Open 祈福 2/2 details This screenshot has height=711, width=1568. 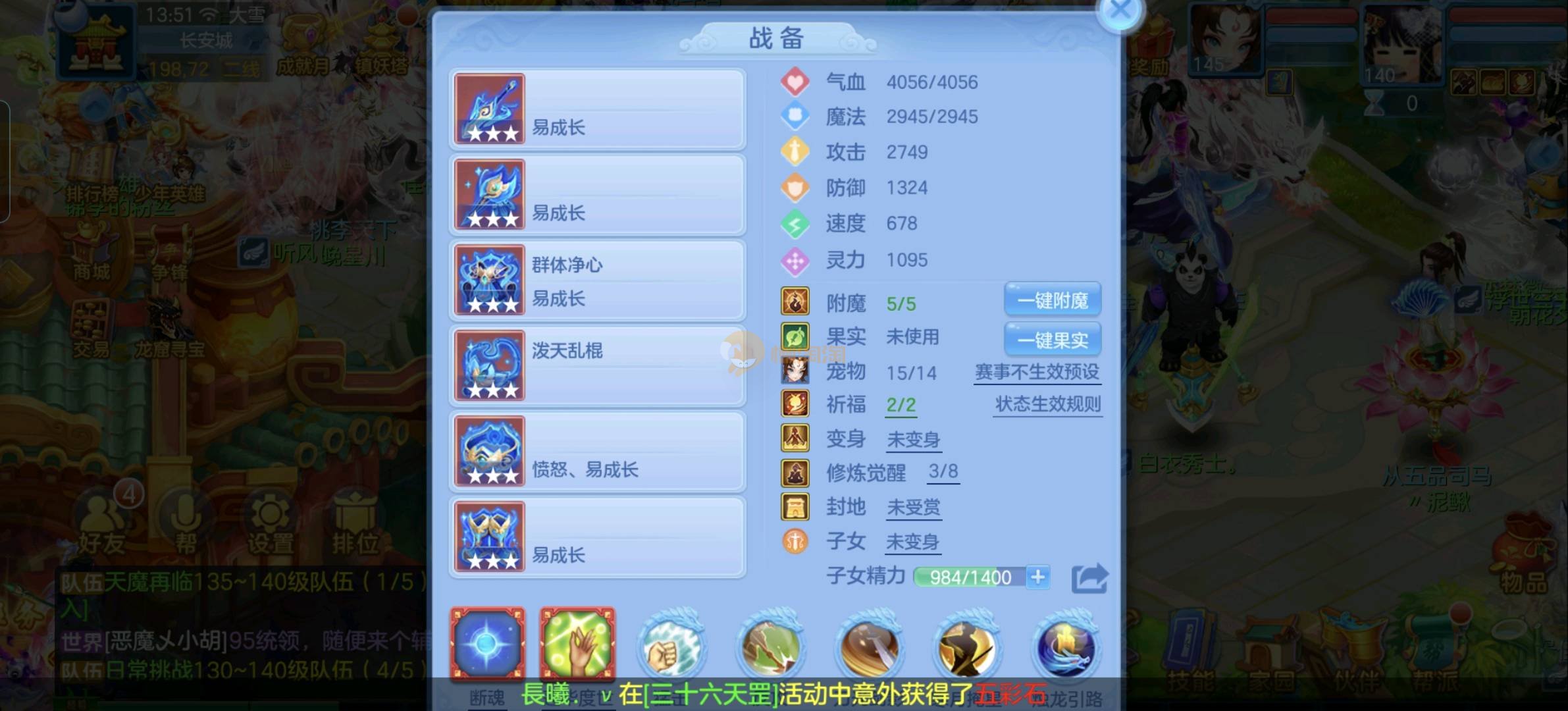pyautogui.click(x=901, y=405)
